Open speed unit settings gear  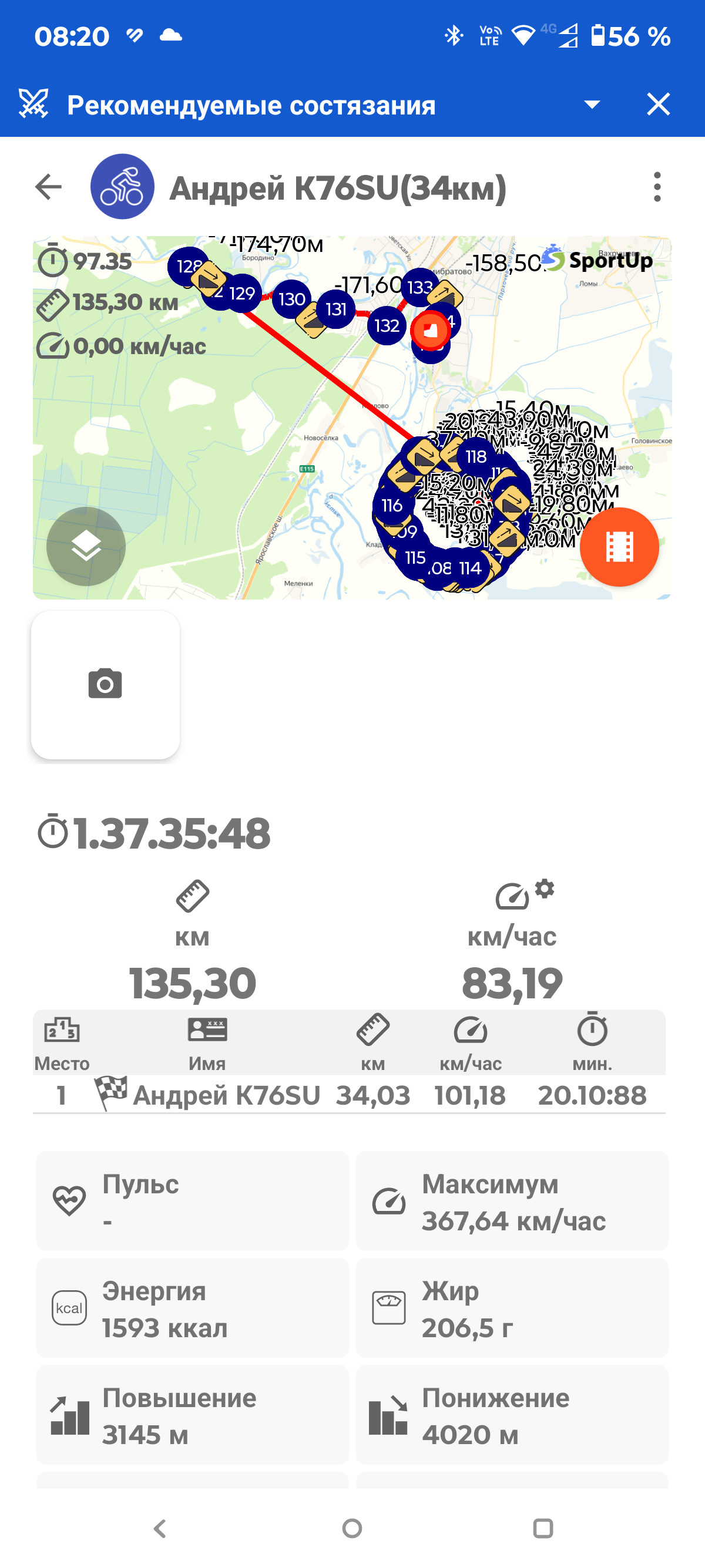(544, 888)
